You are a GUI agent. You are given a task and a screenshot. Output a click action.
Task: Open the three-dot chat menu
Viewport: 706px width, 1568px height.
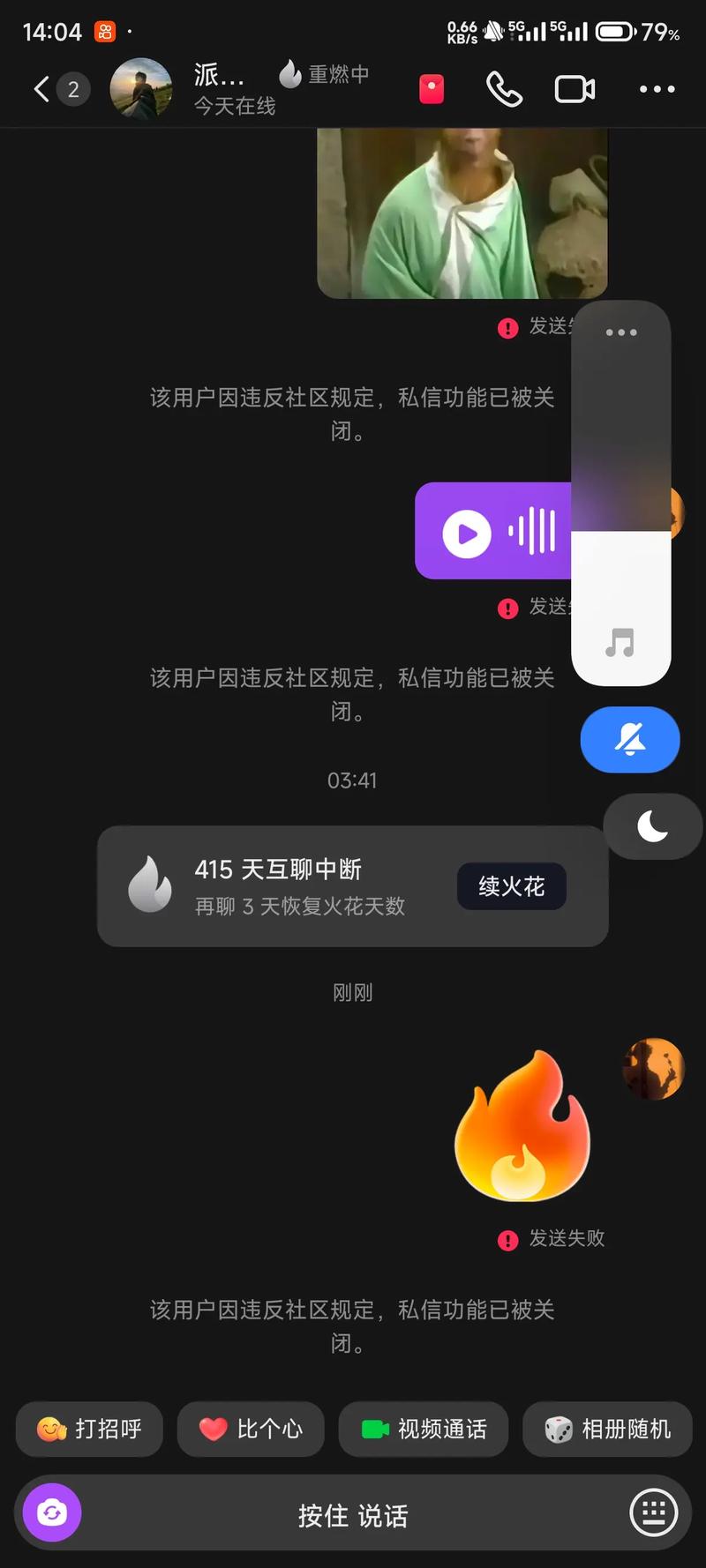(x=657, y=89)
